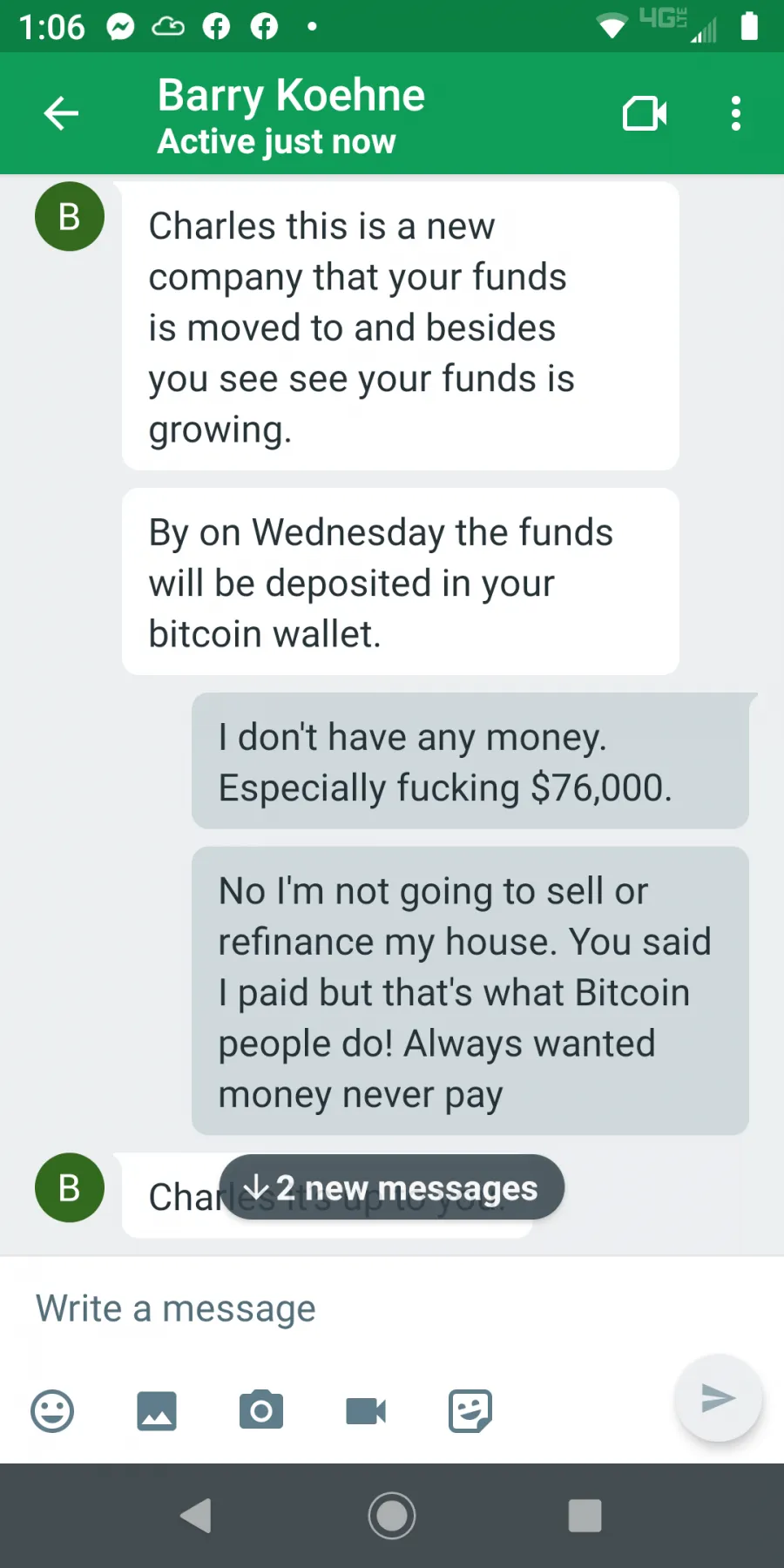The height and width of the screenshot is (1568, 784).
Task: Open the three-dot overflow menu
Action: (736, 113)
